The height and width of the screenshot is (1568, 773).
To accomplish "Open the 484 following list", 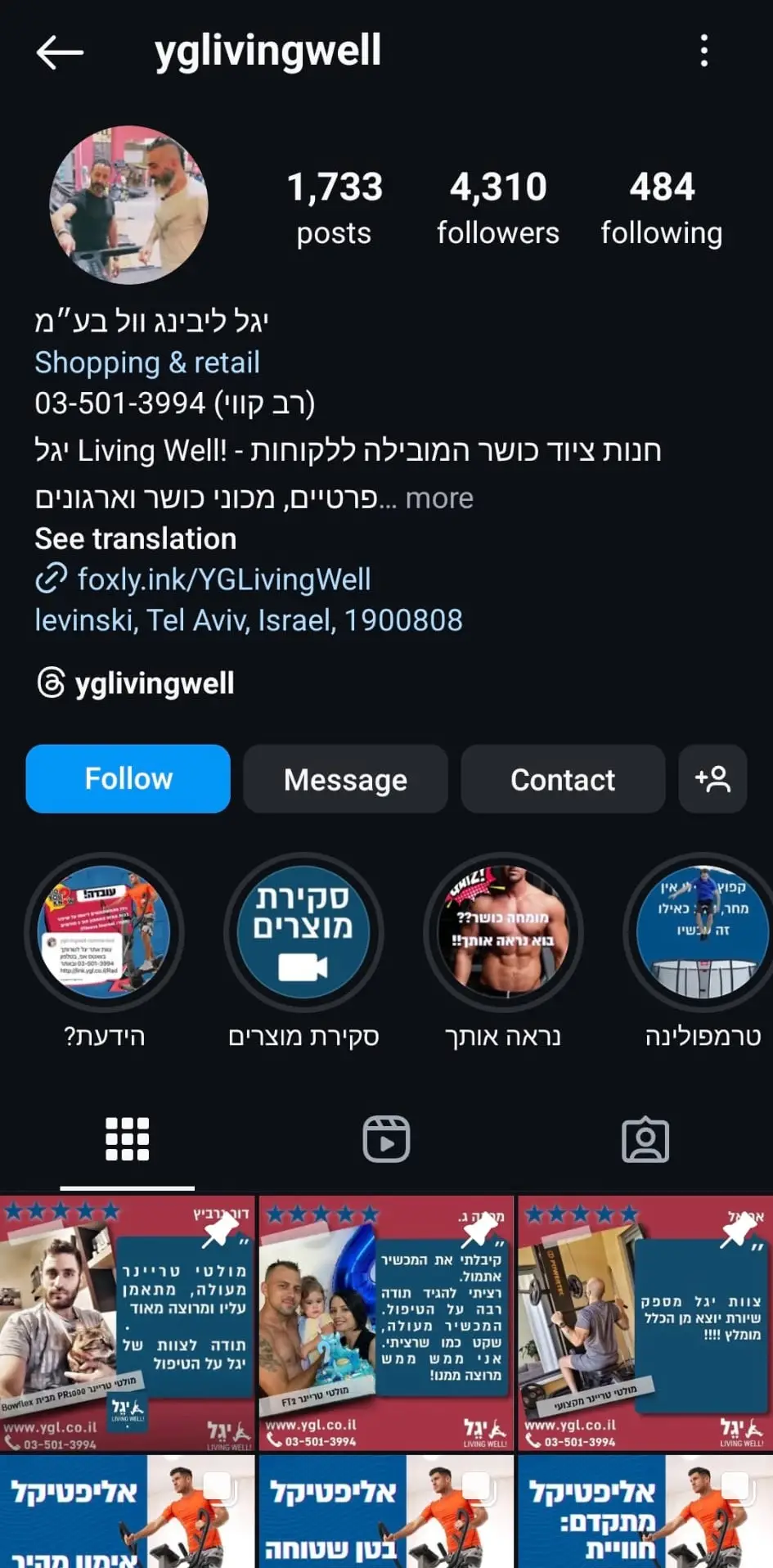I will pyautogui.click(x=661, y=208).
